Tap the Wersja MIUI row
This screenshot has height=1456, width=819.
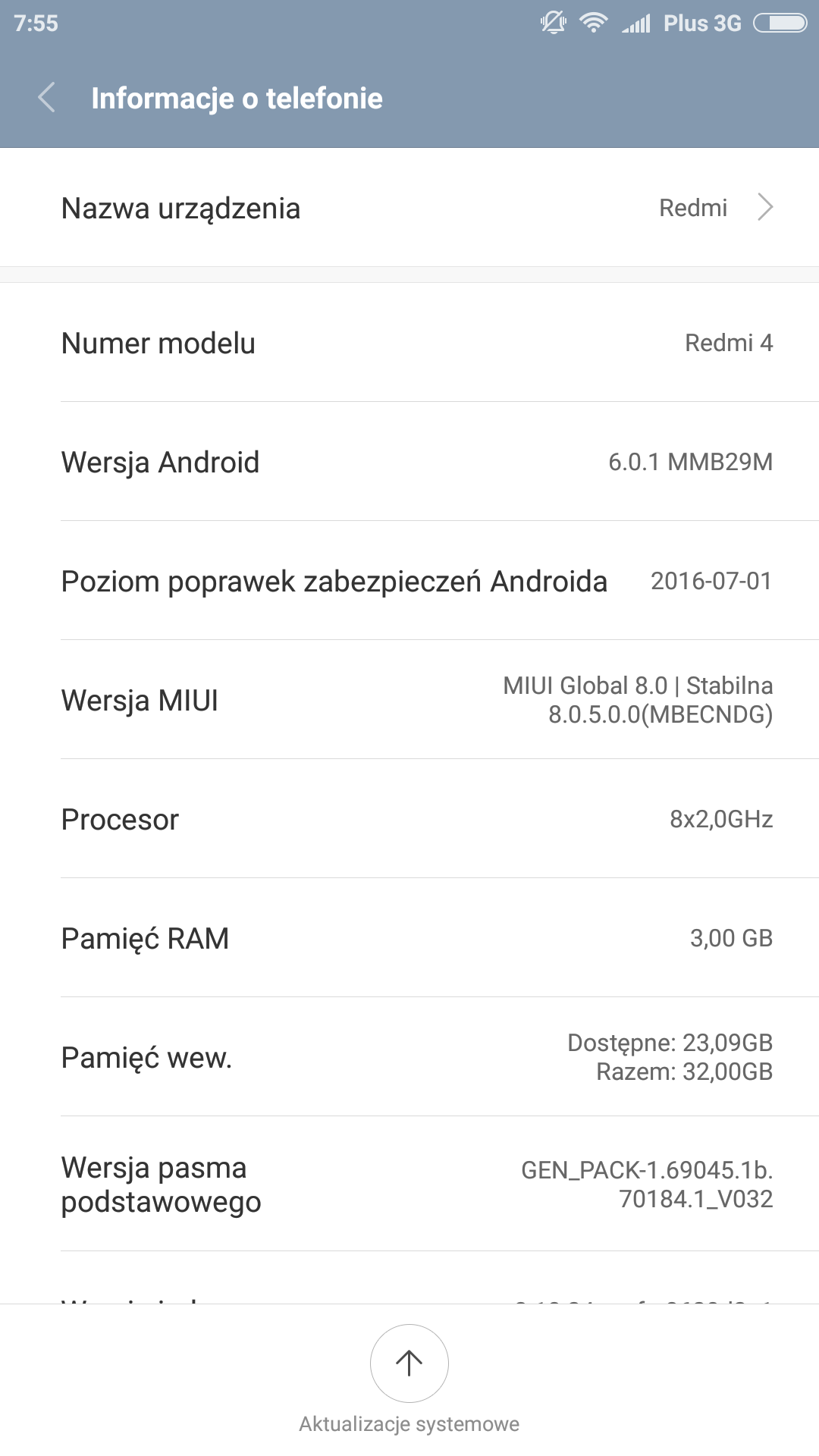(x=409, y=699)
